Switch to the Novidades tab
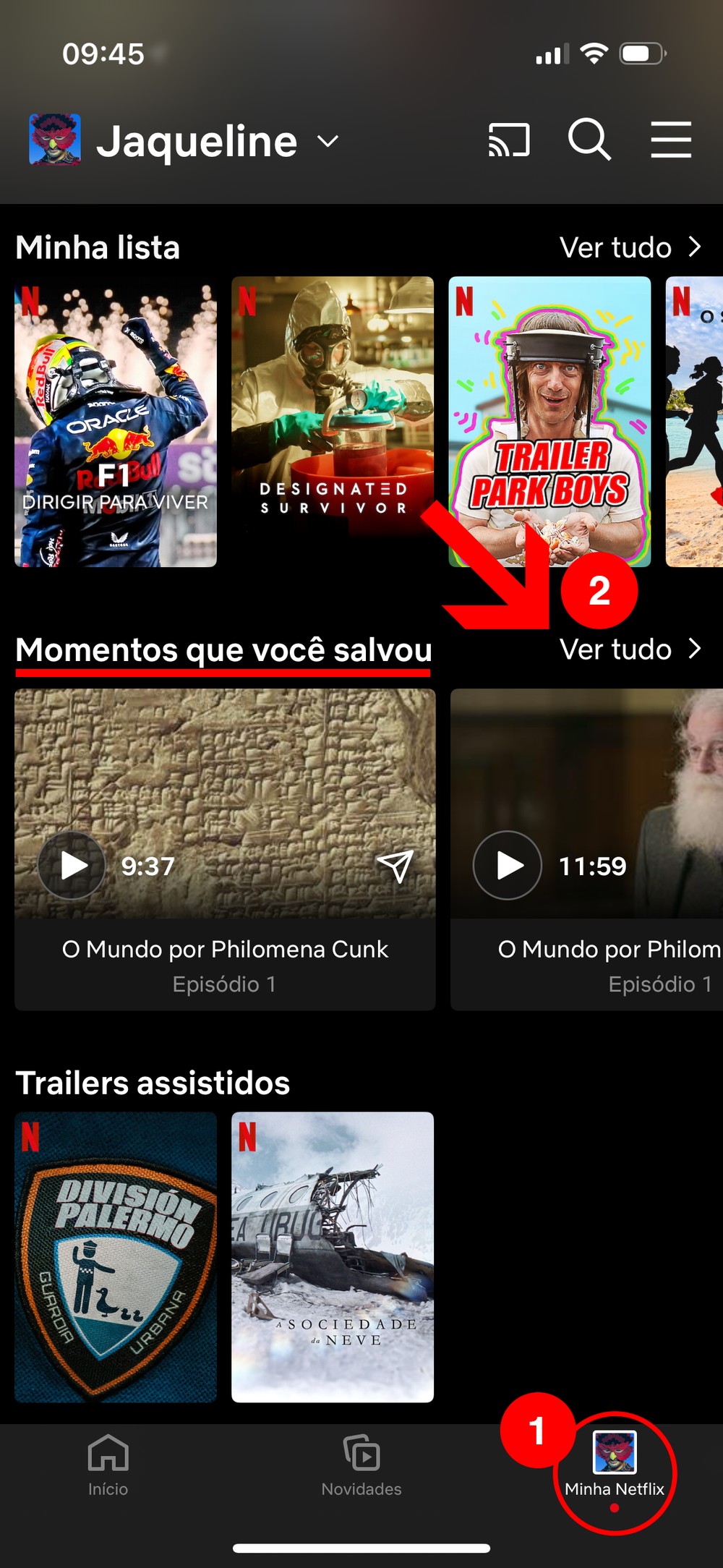Viewport: 723px width, 1568px height. [361, 1465]
